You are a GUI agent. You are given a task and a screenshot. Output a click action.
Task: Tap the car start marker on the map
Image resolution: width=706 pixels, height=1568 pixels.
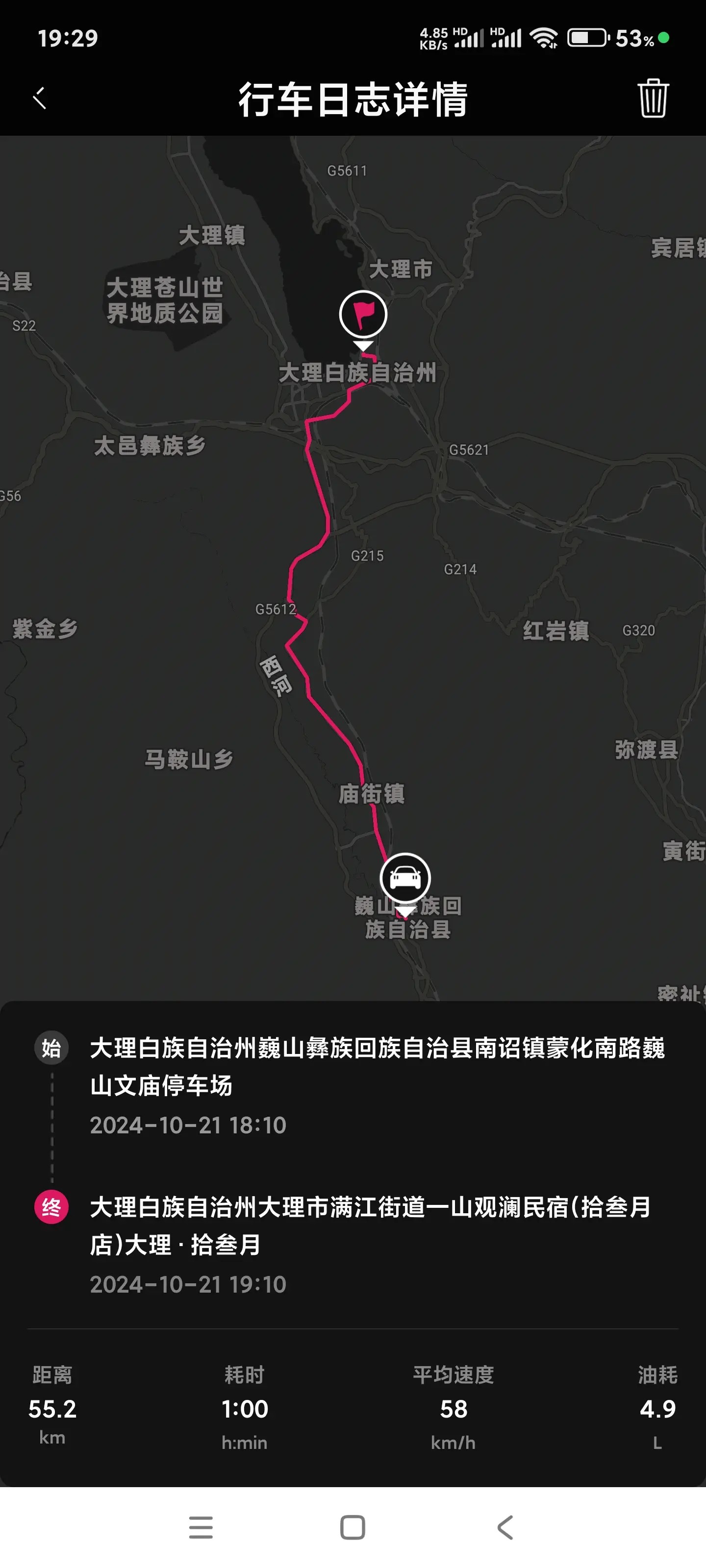pos(405,878)
